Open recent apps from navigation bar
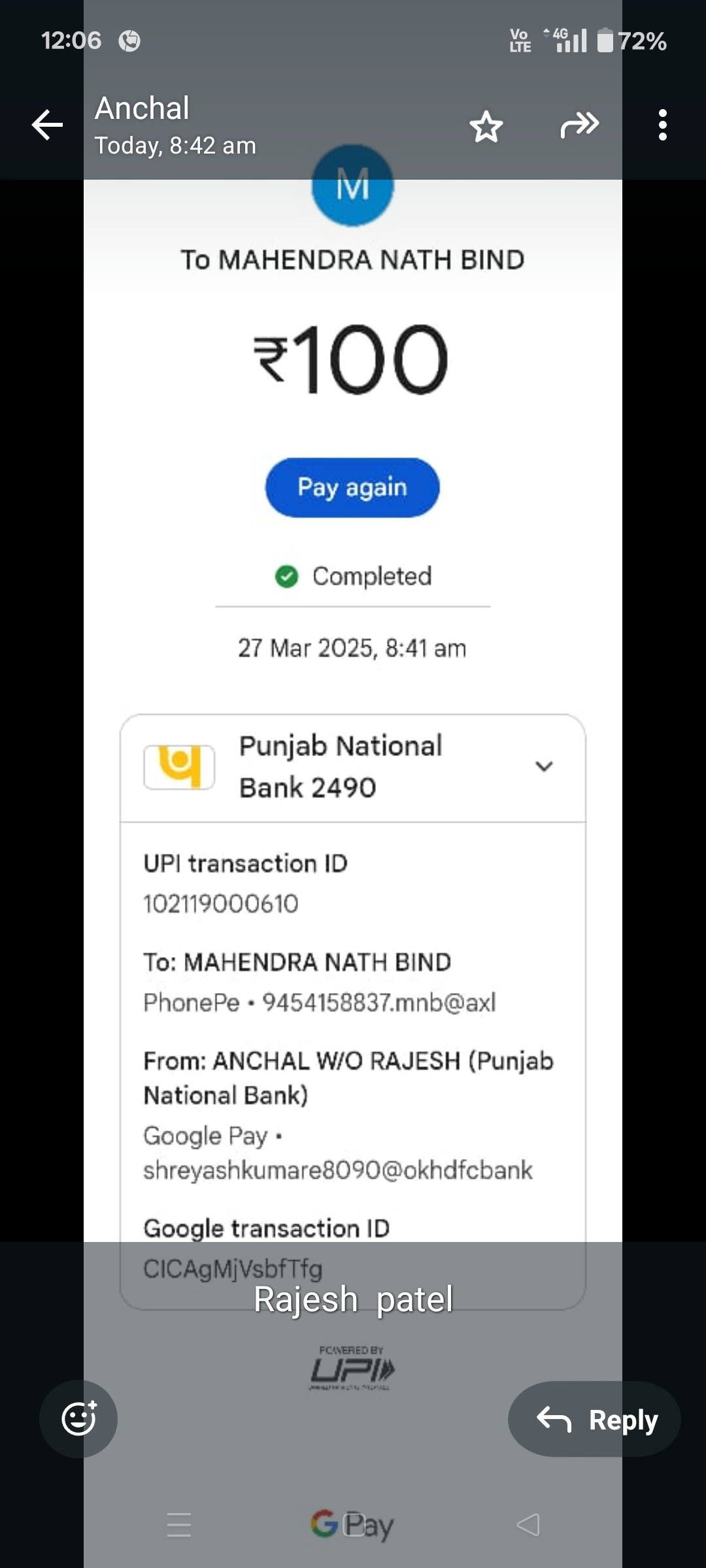 (x=178, y=1525)
